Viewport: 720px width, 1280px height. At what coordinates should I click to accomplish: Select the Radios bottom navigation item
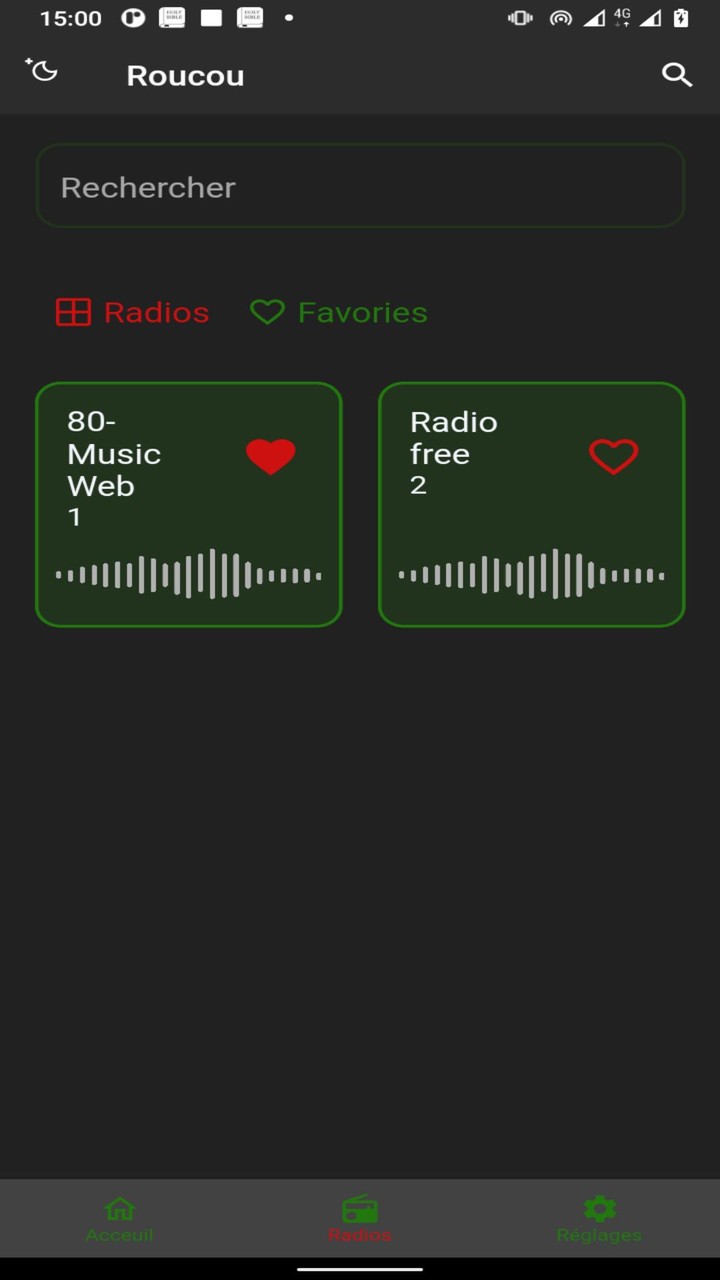[x=360, y=1219]
